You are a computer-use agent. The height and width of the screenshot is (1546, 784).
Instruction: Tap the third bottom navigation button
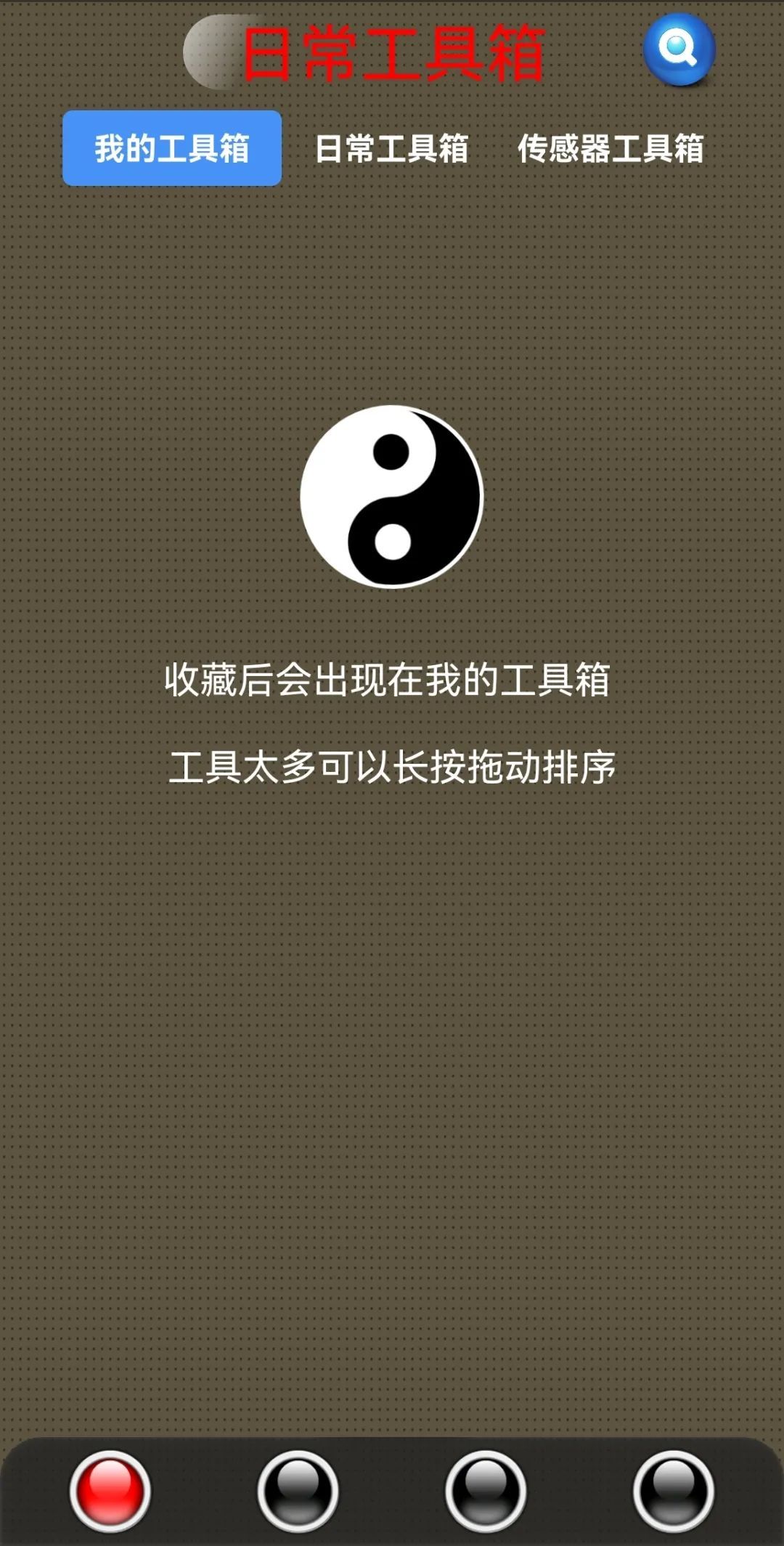click(486, 1491)
